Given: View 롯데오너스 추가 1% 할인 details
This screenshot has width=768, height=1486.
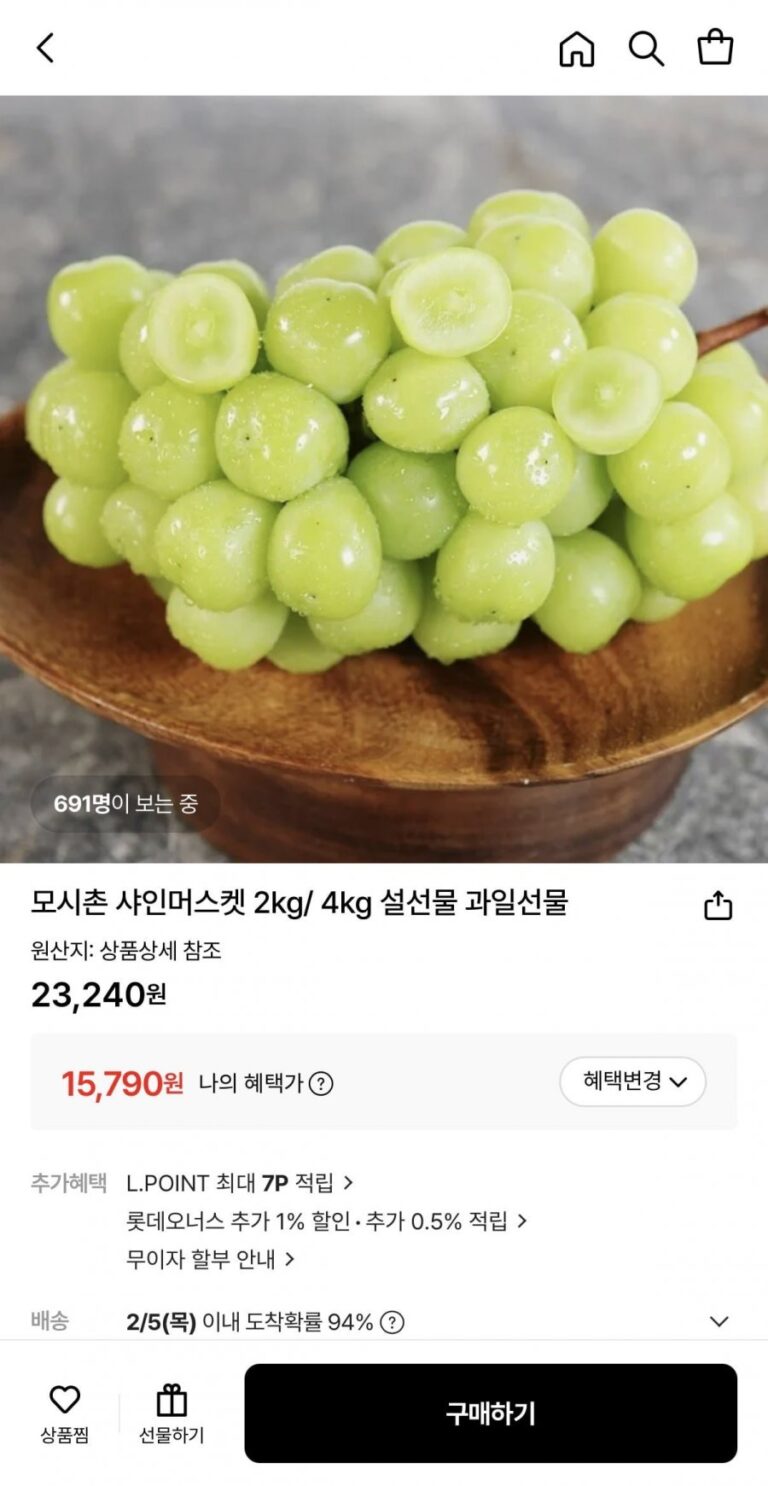Looking at the screenshot, I should [326, 1221].
